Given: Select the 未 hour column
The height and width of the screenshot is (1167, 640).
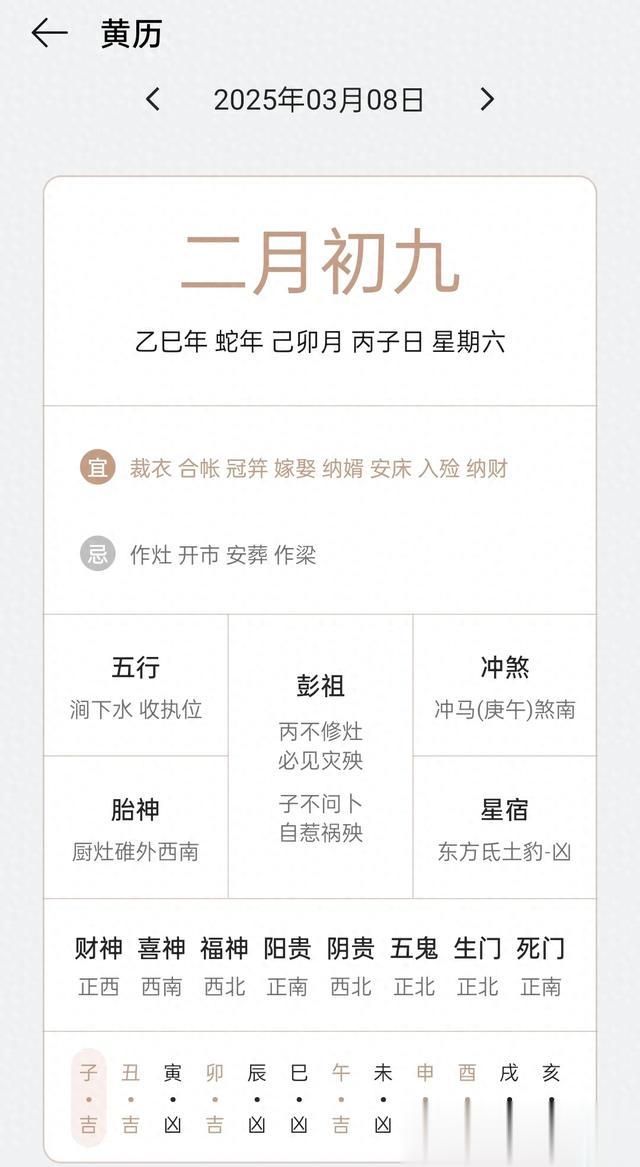Looking at the screenshot, I should coord(383,1098).
